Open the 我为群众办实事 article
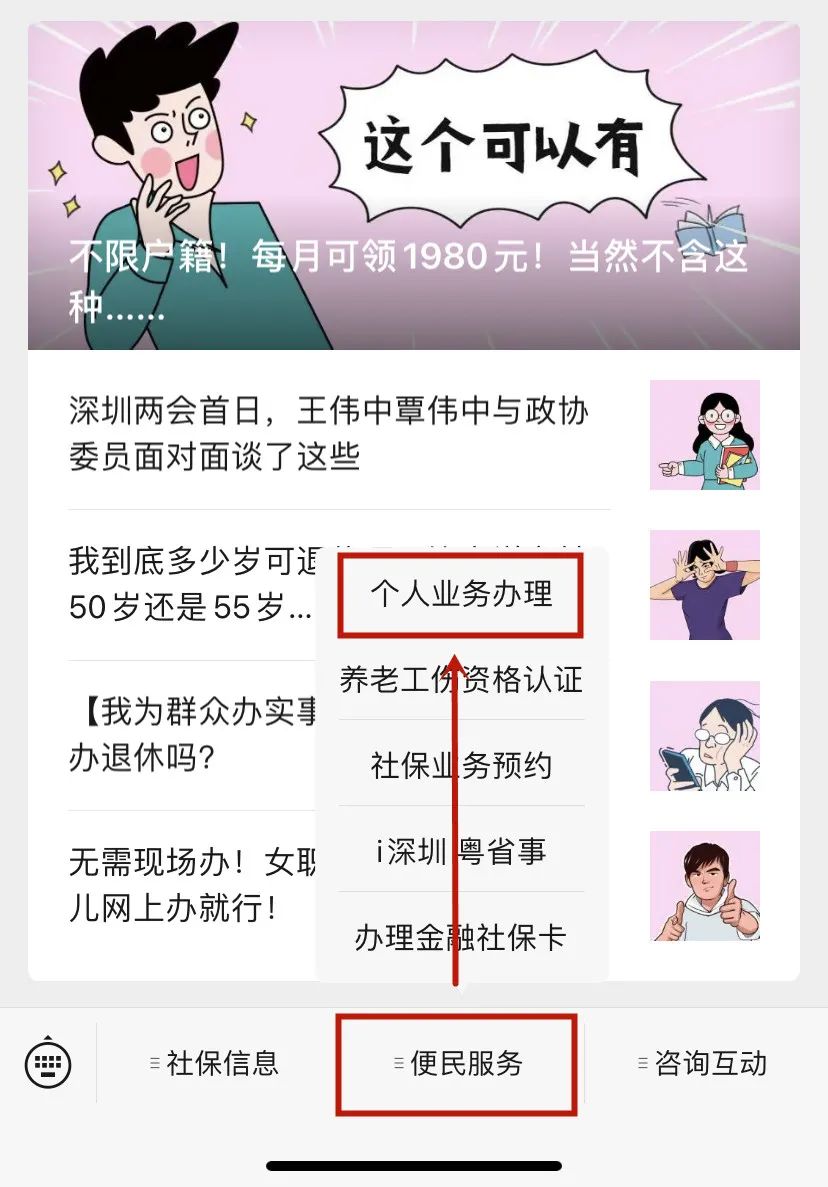Screen dimensions: 828x1187 click(190, 734)
